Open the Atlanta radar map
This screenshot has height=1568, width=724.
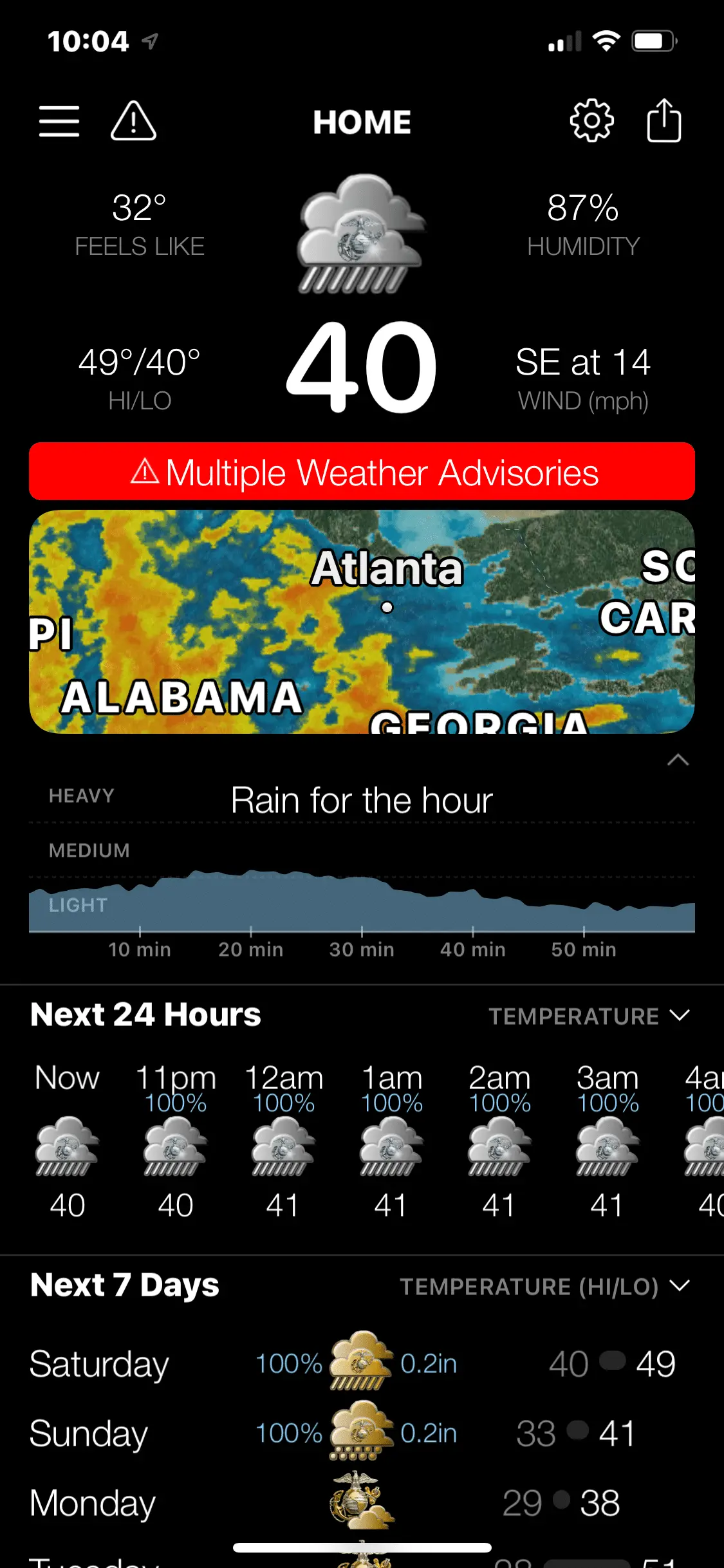(362, 622)
